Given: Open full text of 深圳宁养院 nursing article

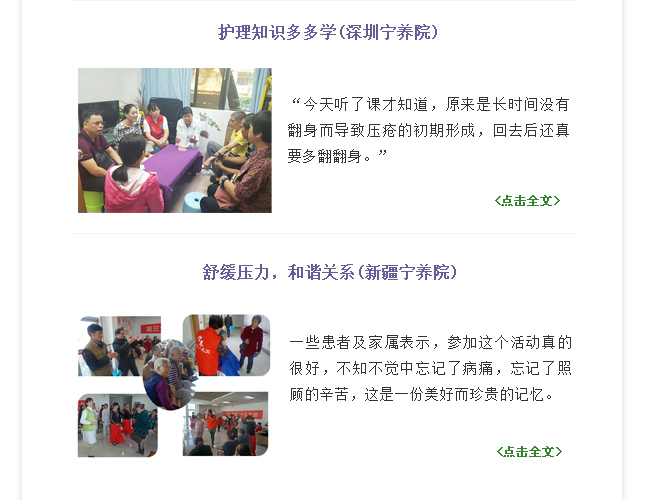Looking at the screenshot, I should (527, 201).
